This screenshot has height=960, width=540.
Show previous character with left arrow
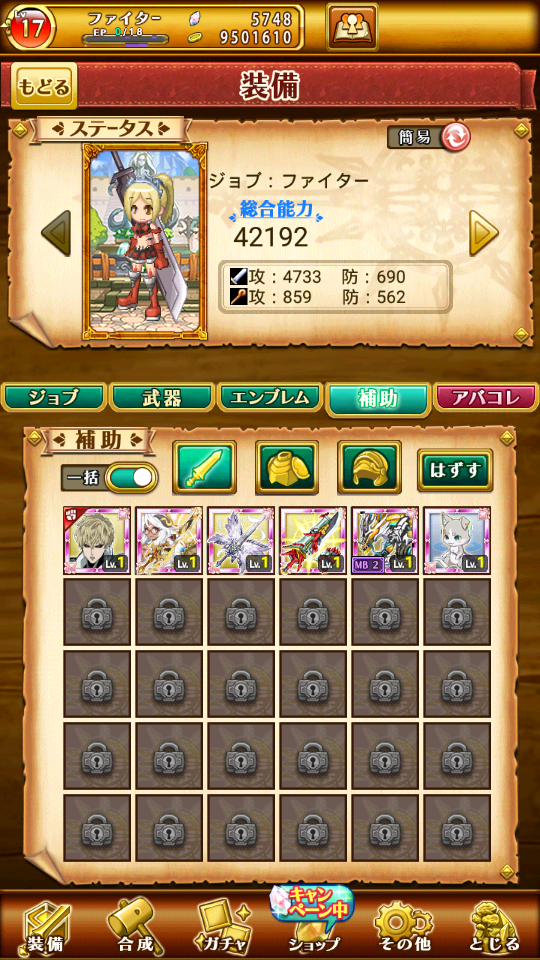tap(56, 233)
